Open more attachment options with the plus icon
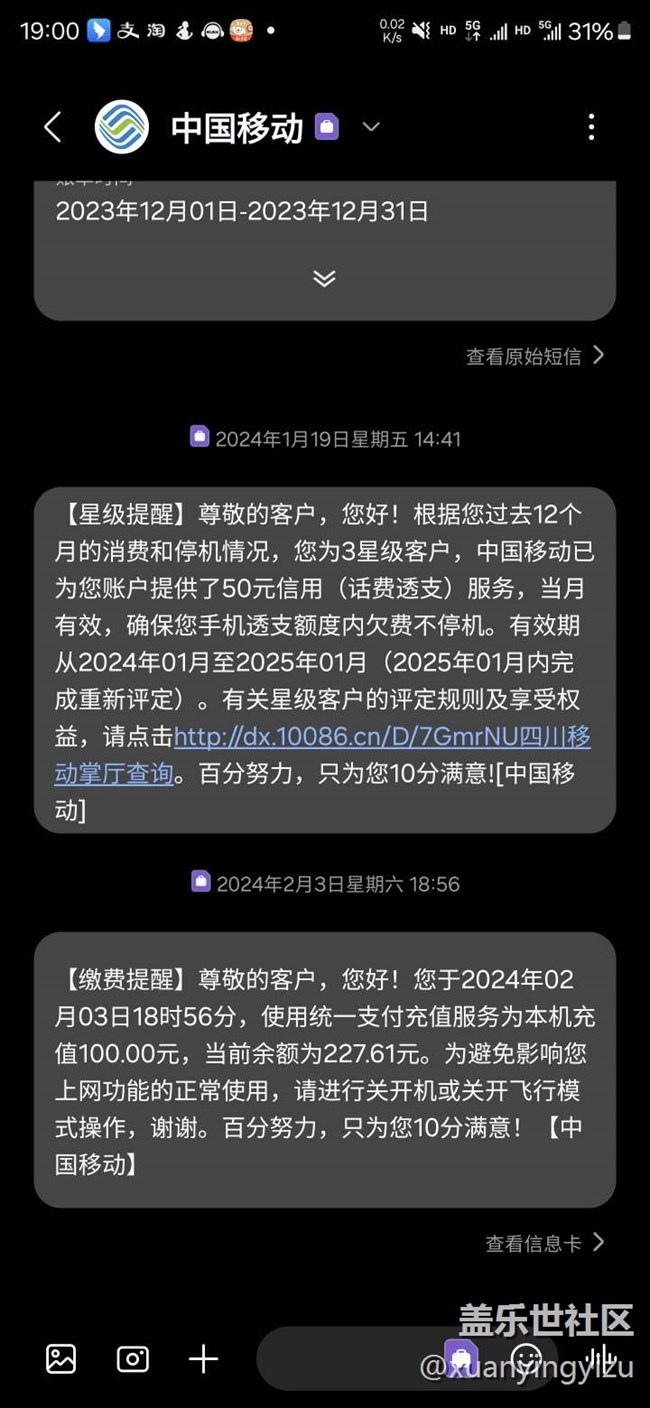This screenshot has width=650, height=1408. [x=203, y=1358]
